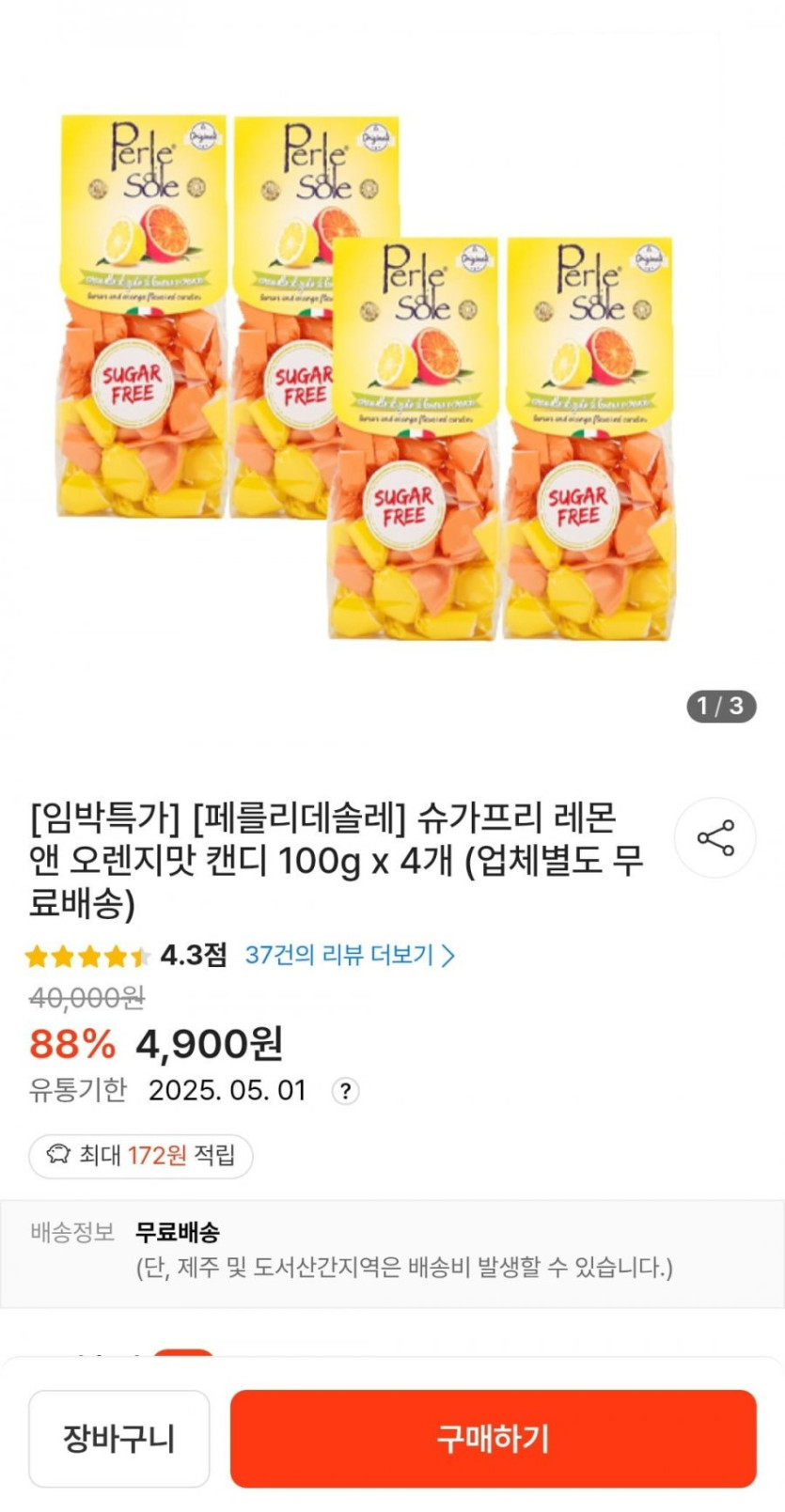Screen dimensions: 785x1512
Task: Tap the expiration date help icon
Action: [x=346, y=1091]
